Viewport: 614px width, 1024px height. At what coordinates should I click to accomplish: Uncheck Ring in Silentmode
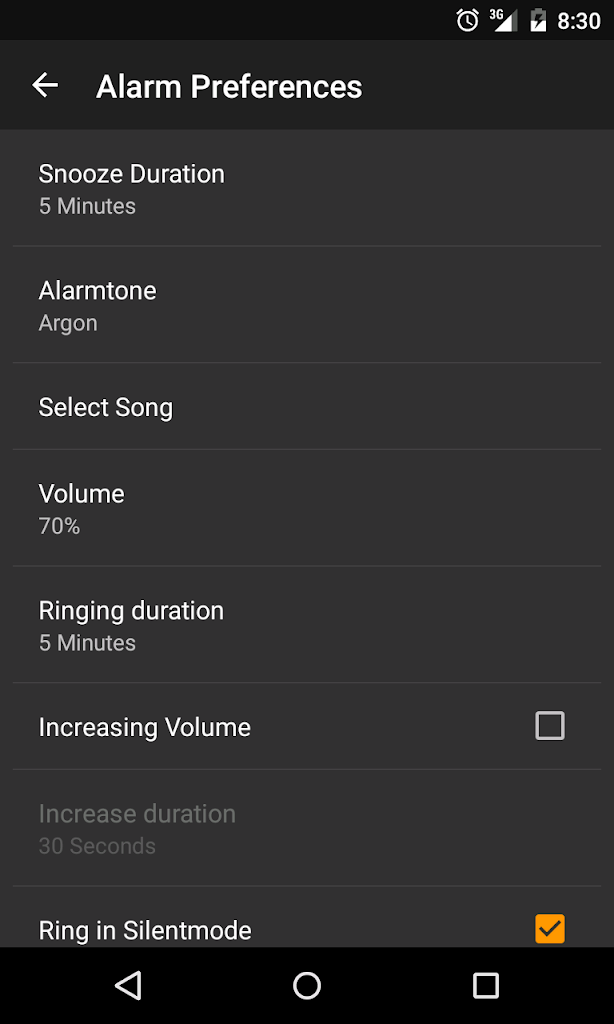click(549, 928)
